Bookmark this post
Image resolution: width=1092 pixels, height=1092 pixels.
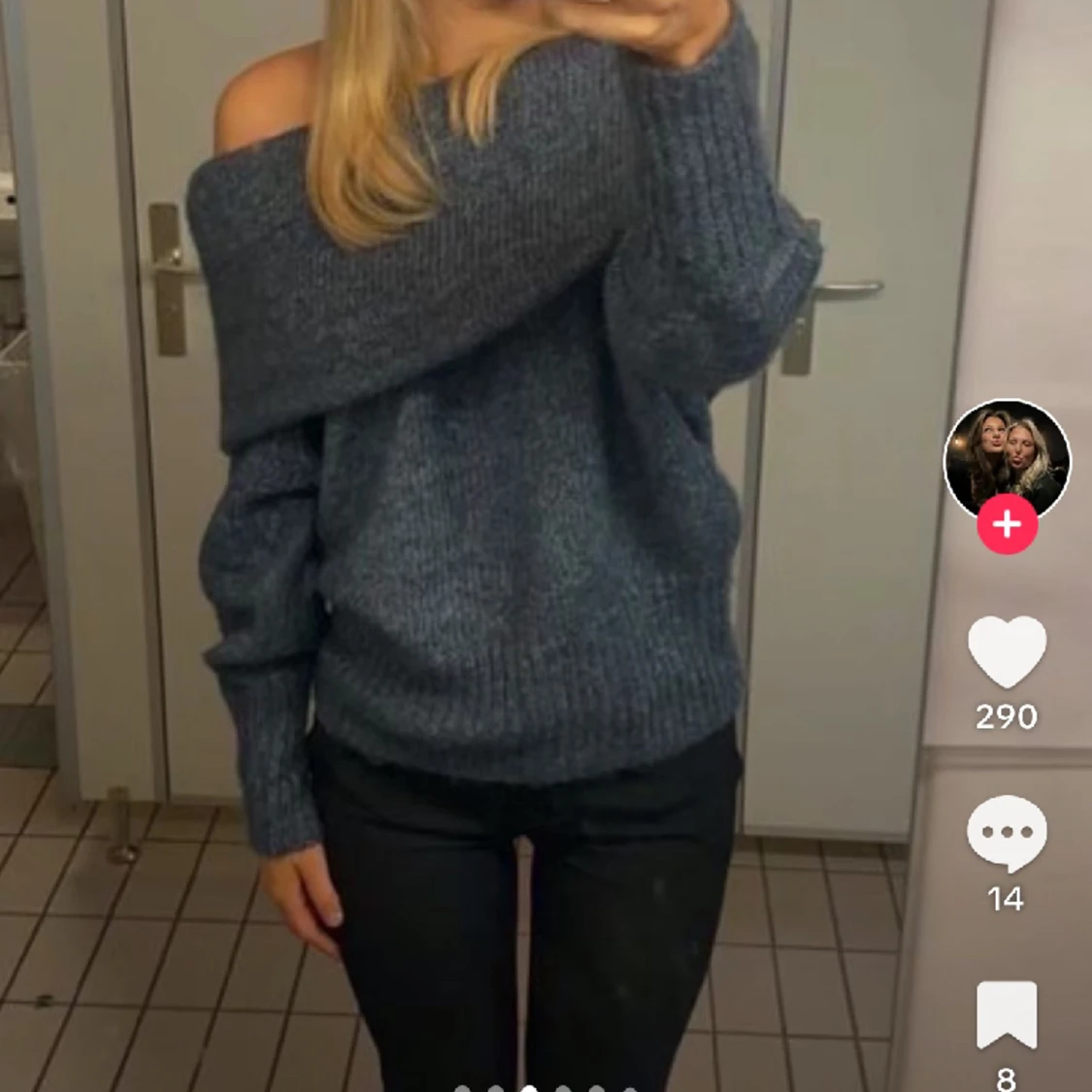1007,1014
